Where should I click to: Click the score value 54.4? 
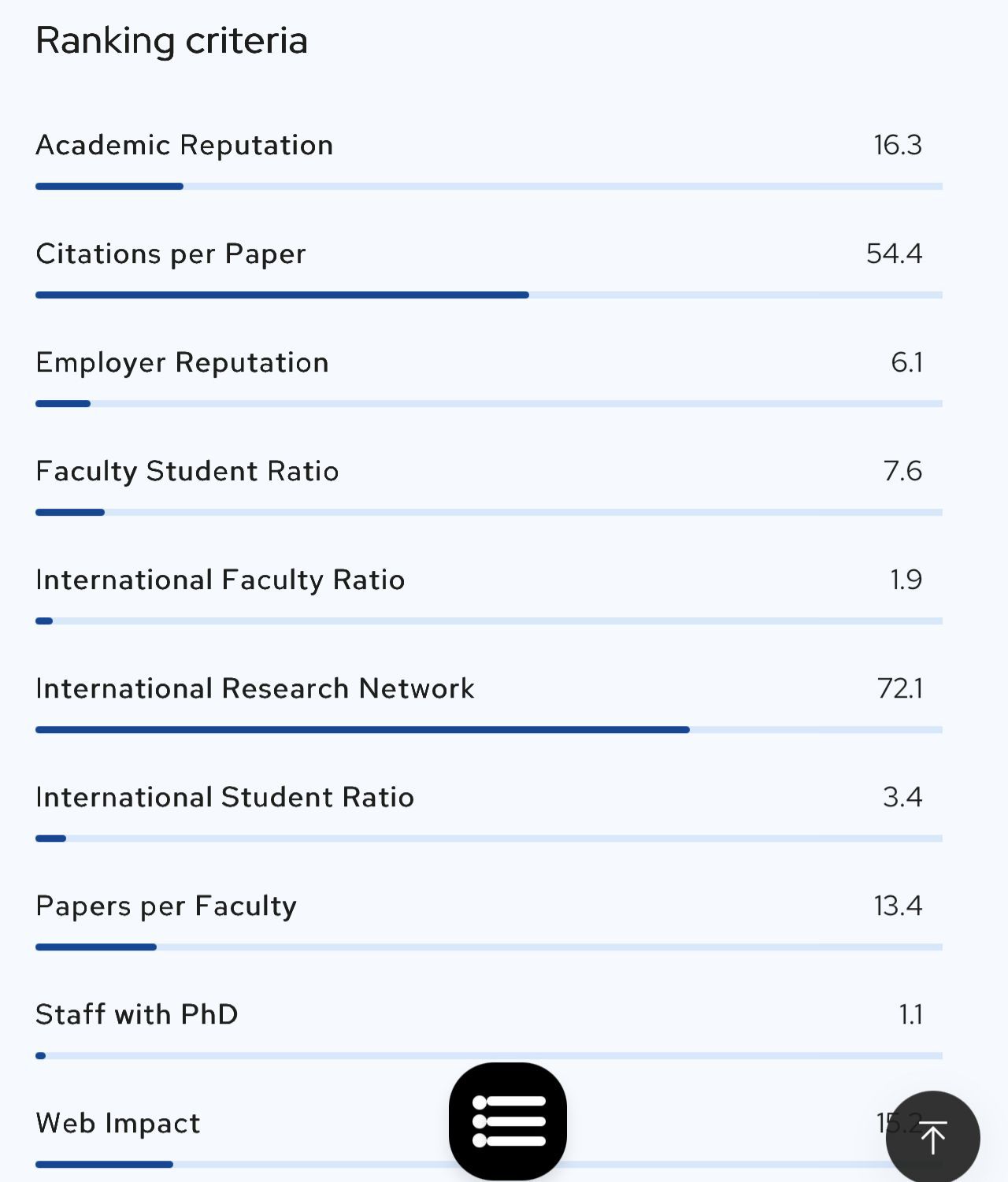pos(895,254)
